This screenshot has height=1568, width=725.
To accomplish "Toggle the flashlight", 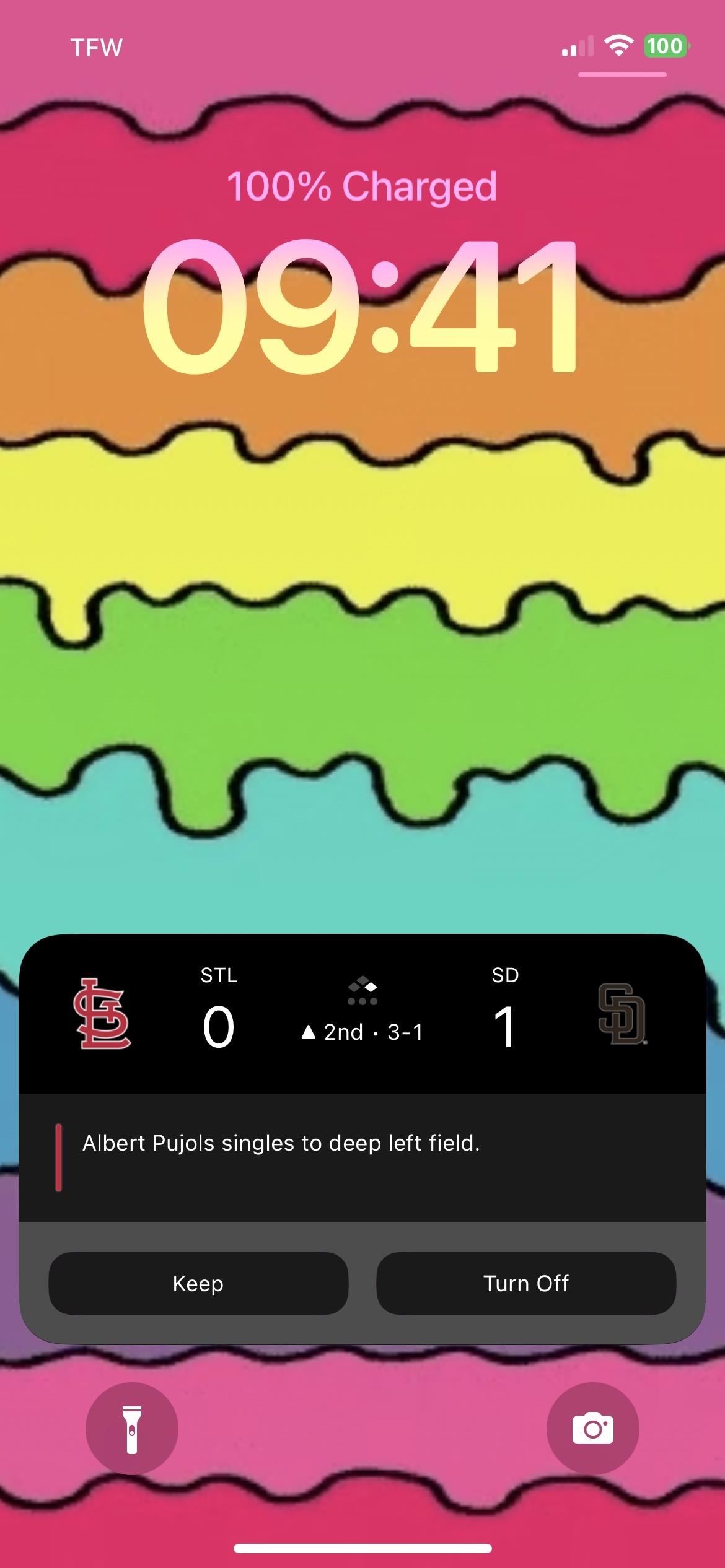I will [131, 1429].
